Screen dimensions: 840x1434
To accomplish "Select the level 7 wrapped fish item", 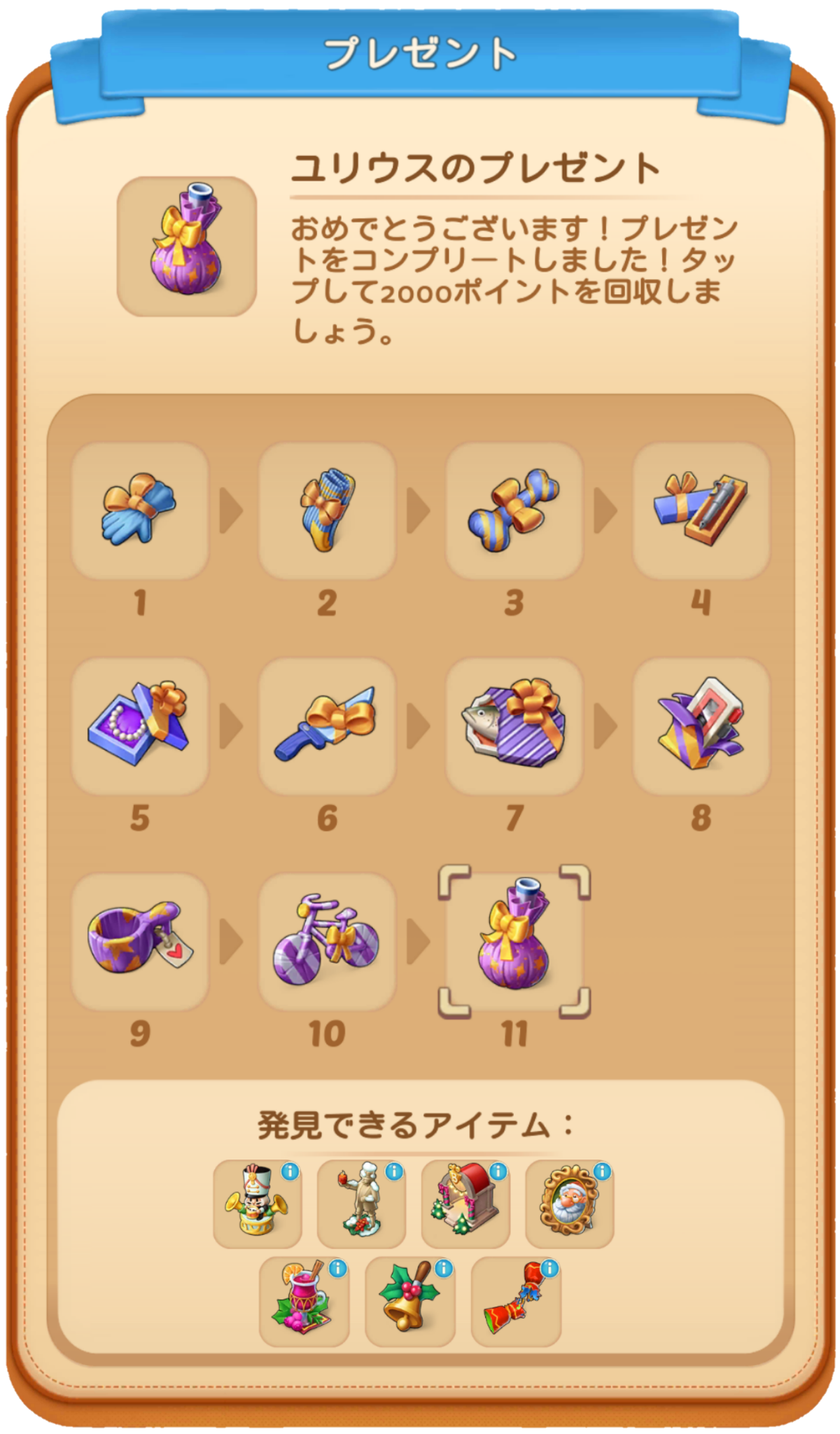I will tap(514, 725).
